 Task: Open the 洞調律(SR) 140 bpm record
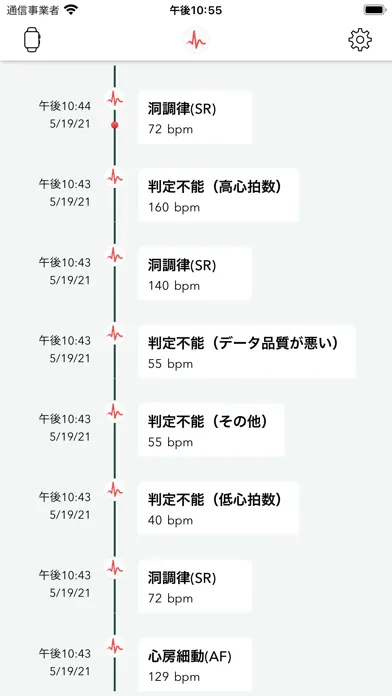pyautogui.click(x=195, y=274)
